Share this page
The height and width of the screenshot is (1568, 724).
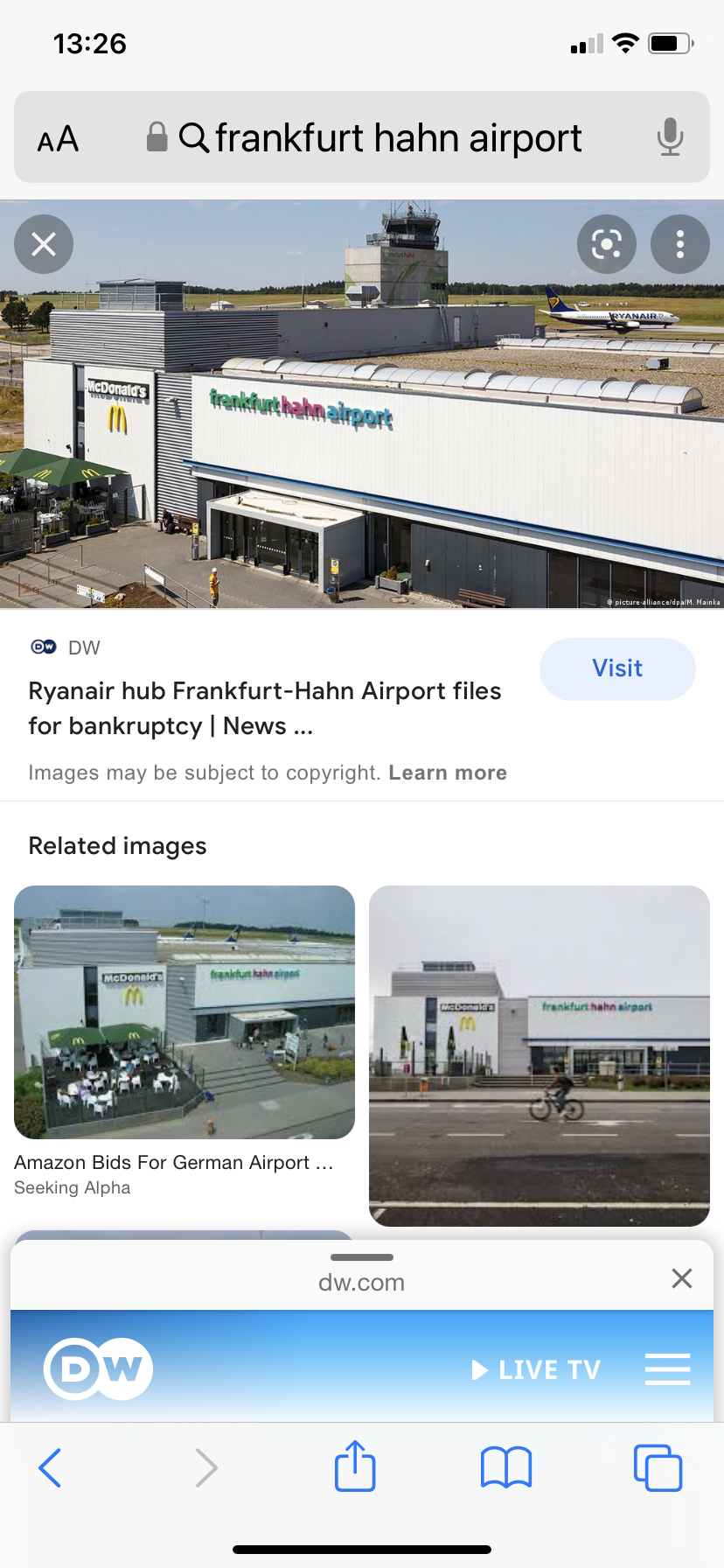[x=355, y=1466]
